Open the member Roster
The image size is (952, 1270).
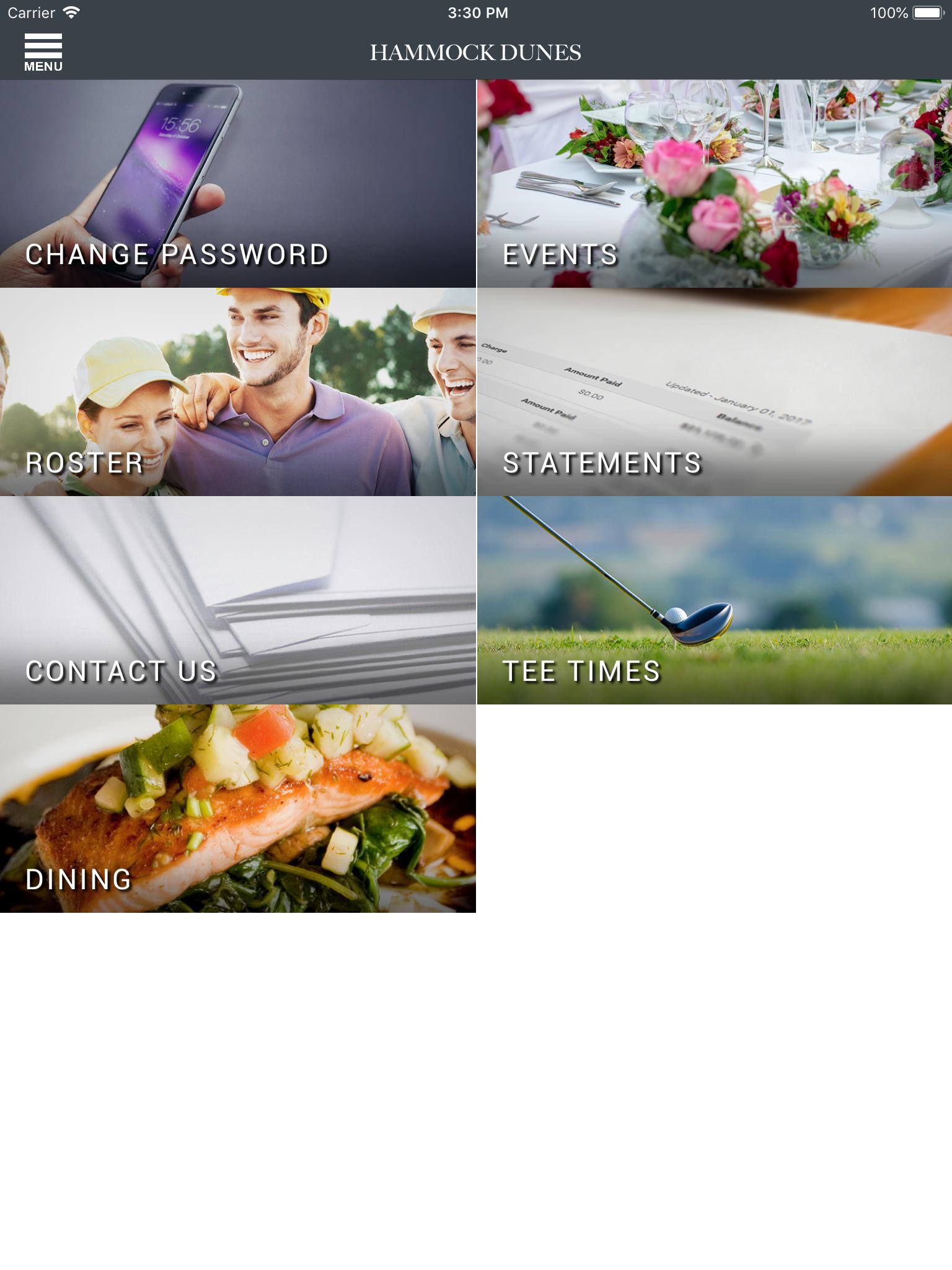pos(237,392)
